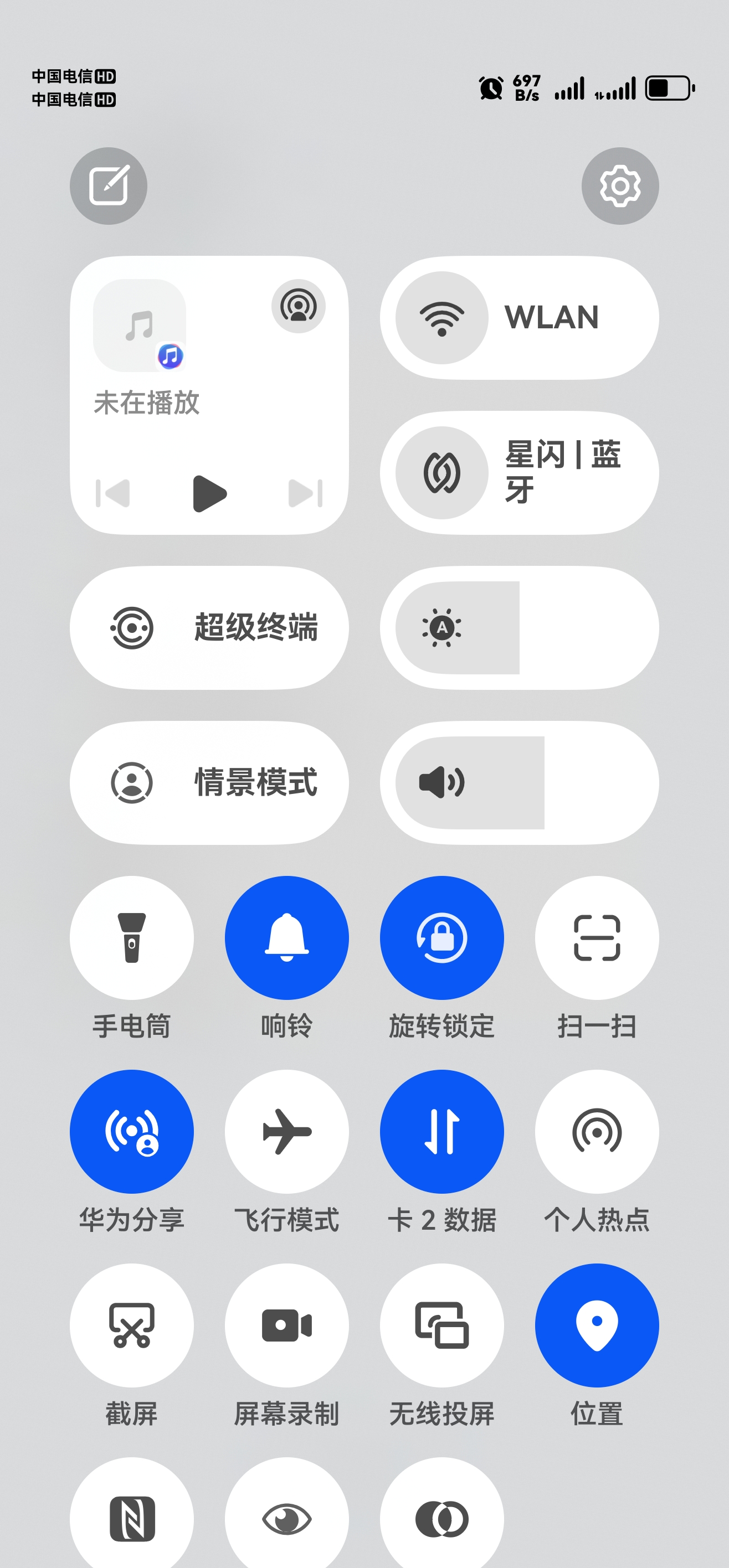Viewport: 729px width, 1568px height.
Task: Turn on the 手电筒 flashlight
Action: (131, 937)
